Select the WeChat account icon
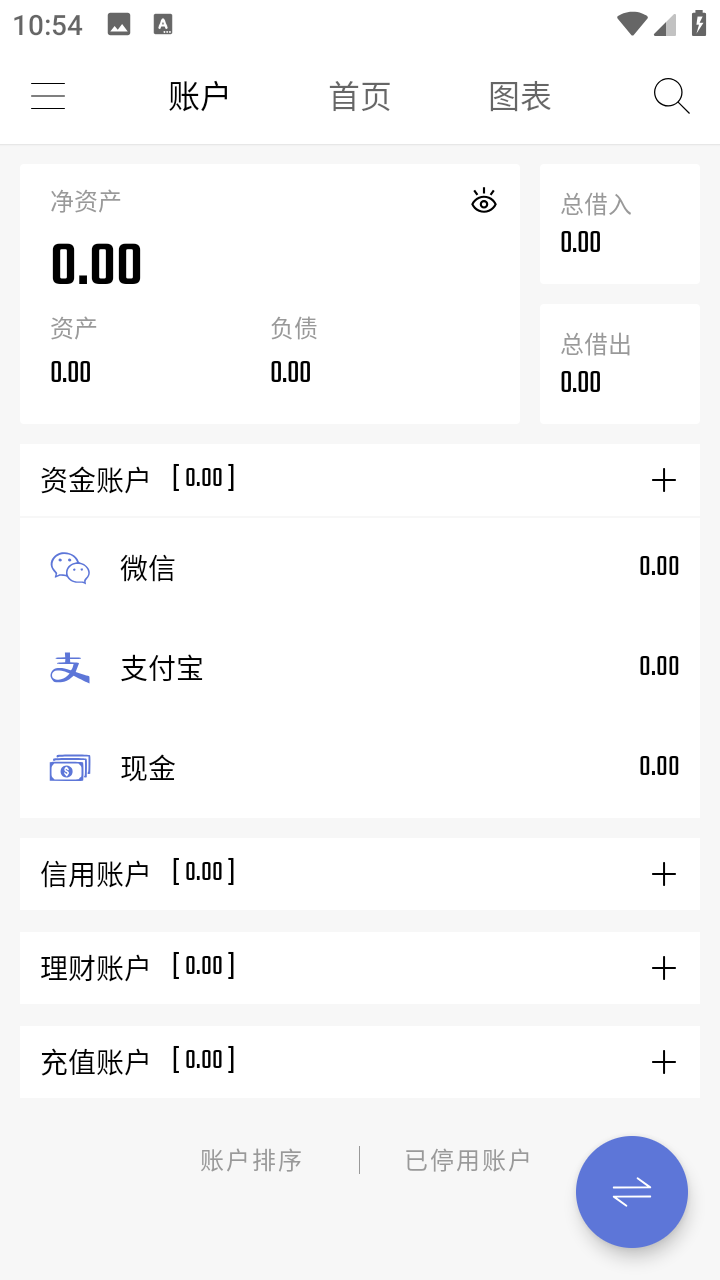This screenshot has height=1280, width=720. [x=70, y=568]
